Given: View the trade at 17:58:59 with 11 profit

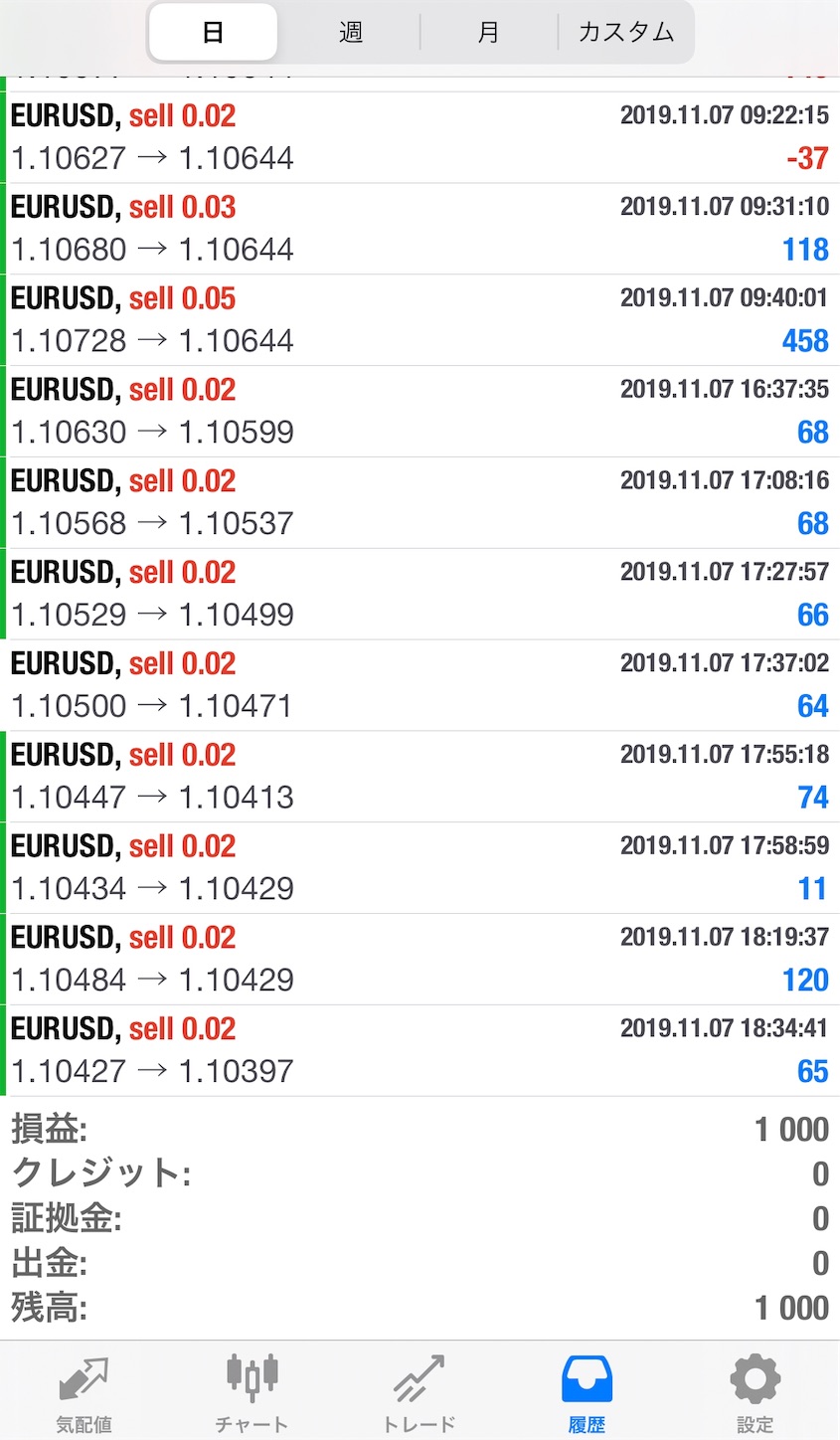Looking at the screenshot, I should tap(420, 868).
